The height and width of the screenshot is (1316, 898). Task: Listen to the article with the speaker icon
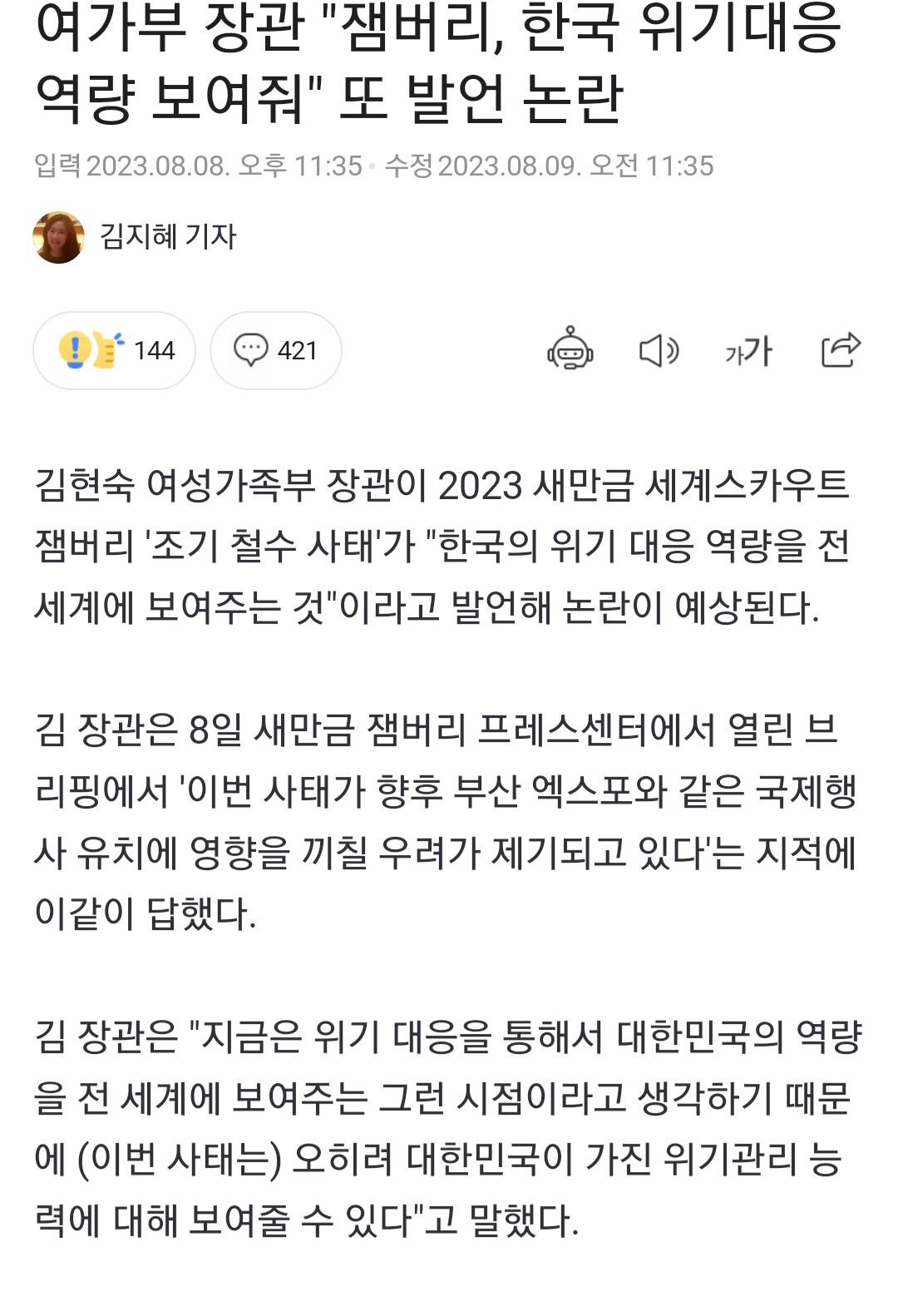click(659, 350)
